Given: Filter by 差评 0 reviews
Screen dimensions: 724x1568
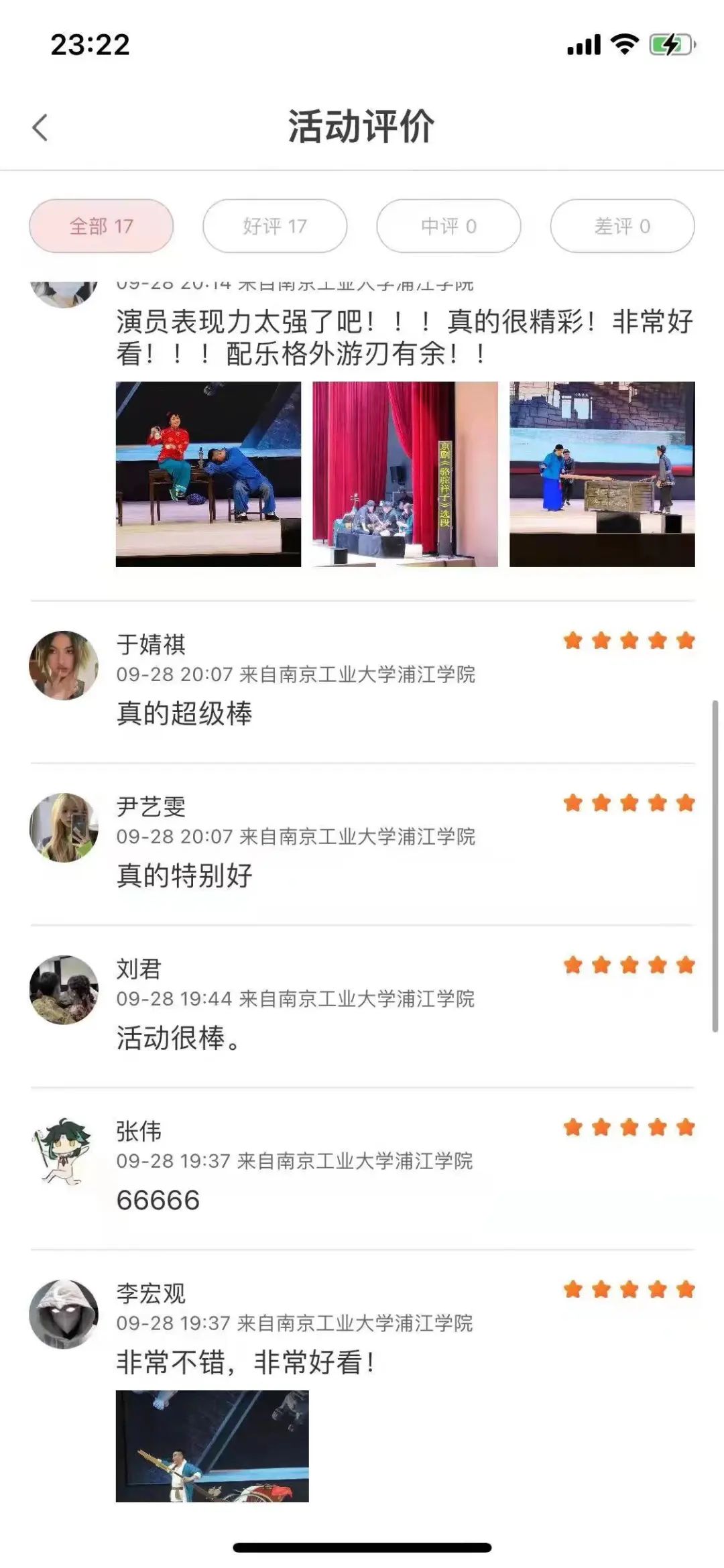Looking at the screenshot, I should click(622, 226).
